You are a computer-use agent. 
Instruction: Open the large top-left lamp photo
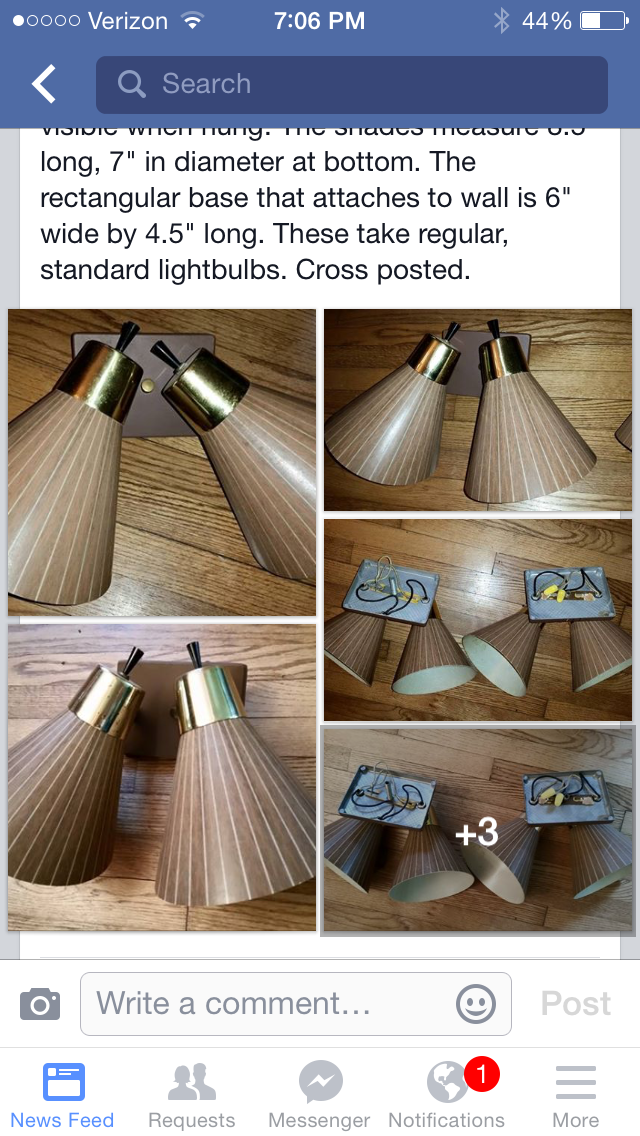(x=162, y=462)
